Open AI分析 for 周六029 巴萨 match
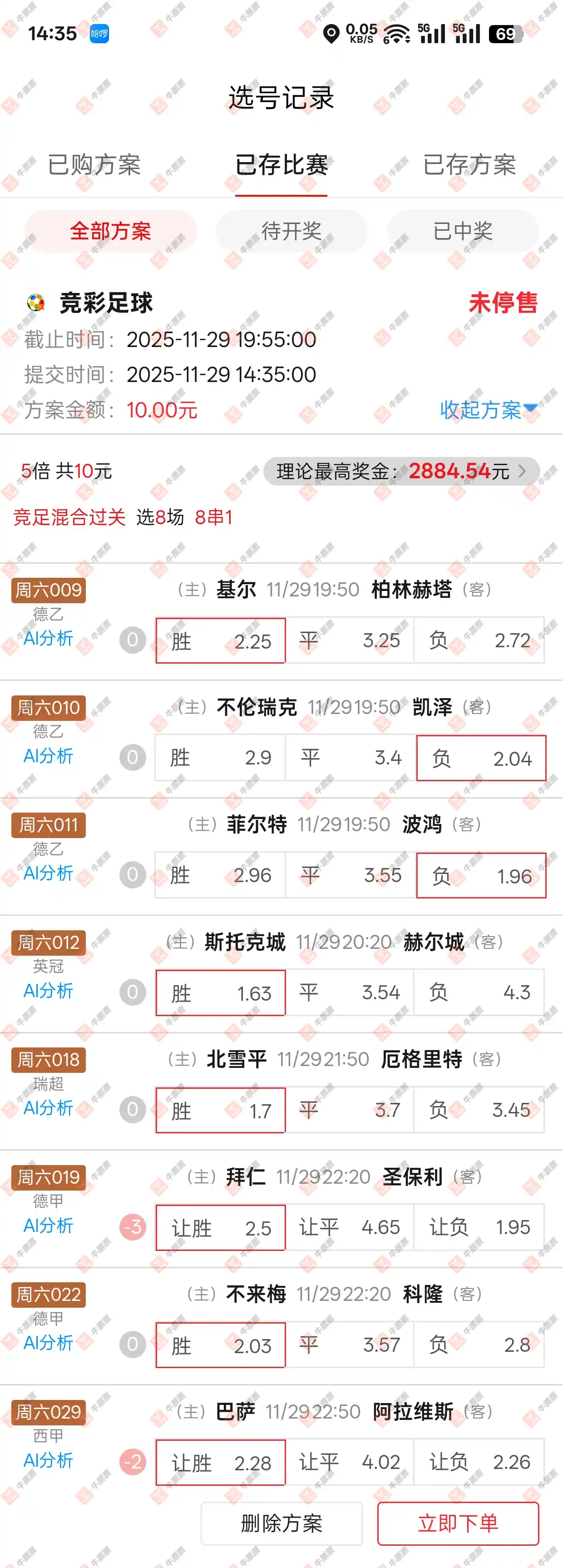 [x=48, y=1460]
